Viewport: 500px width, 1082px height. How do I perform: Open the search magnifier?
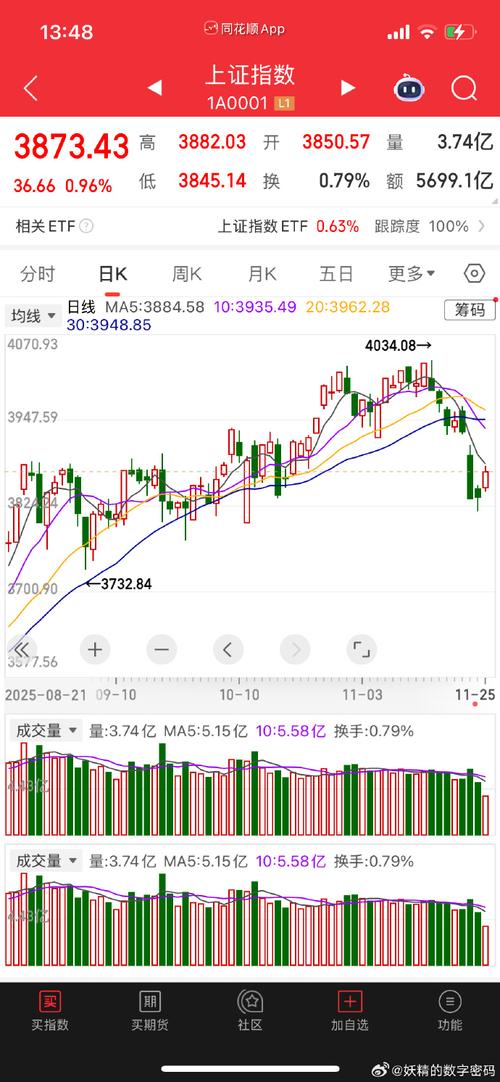click(464, 88)
